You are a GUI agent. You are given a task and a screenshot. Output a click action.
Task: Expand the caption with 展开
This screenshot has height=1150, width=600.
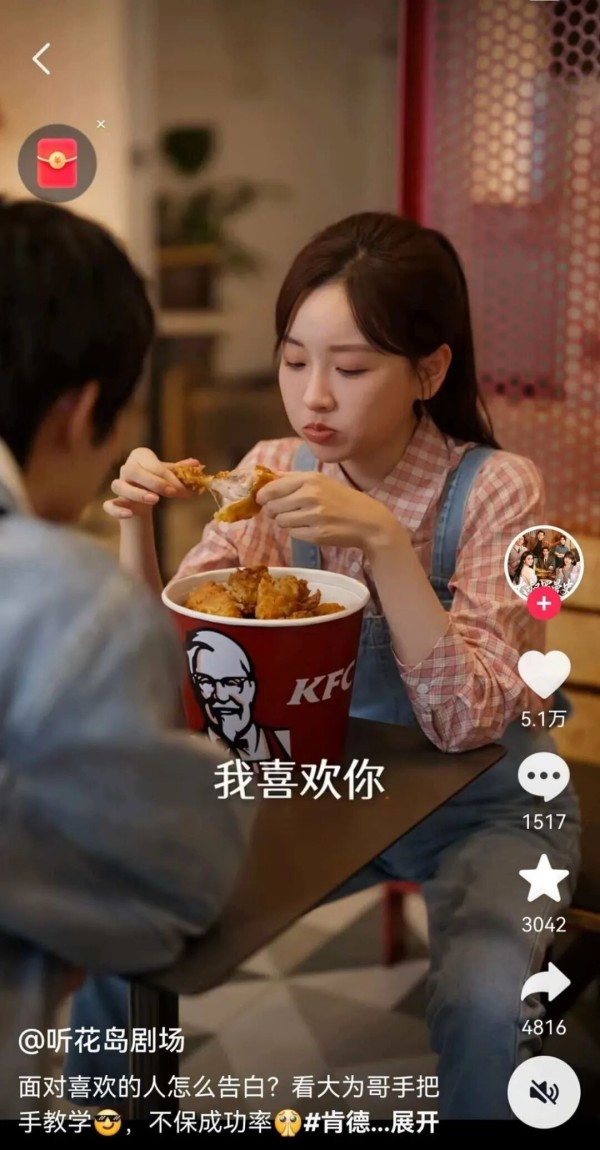click(x=415, y=1122)
